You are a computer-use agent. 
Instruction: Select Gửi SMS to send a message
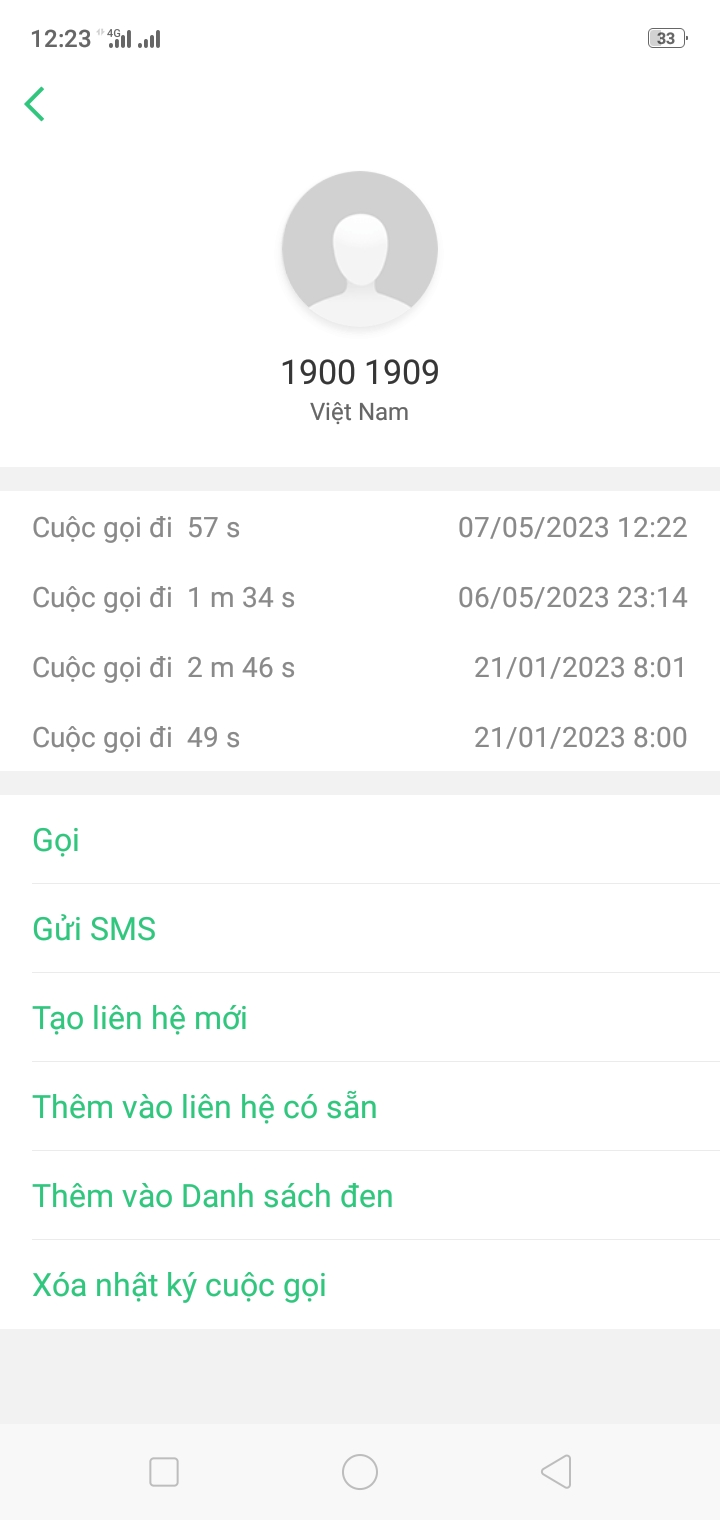94,929
